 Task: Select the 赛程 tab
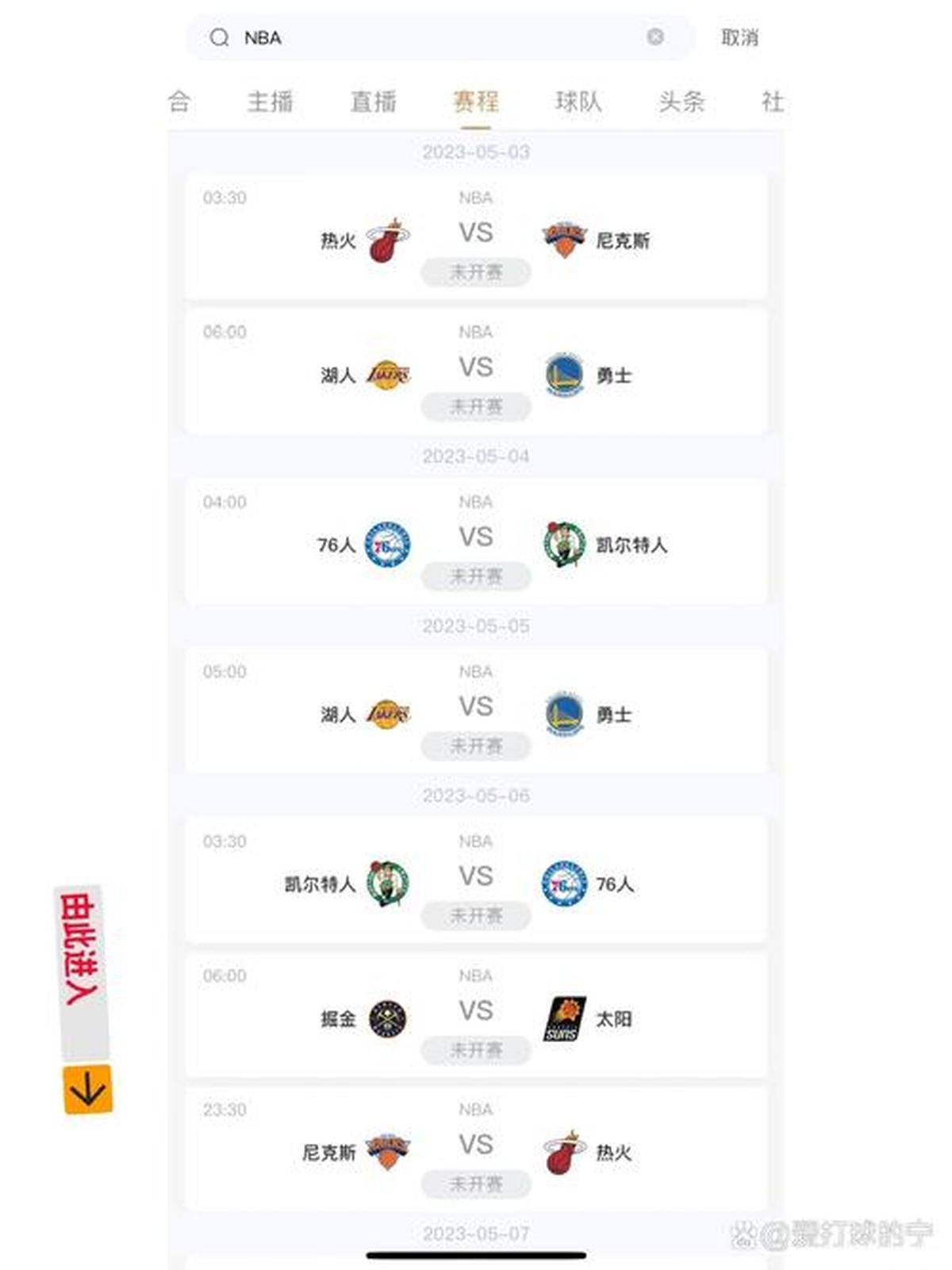click(x=476, y=102)
